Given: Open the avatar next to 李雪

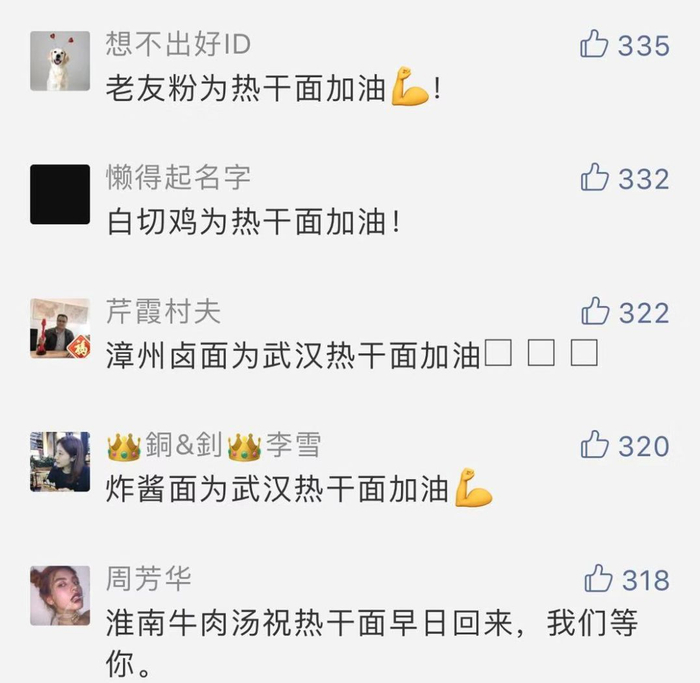Looking at the screenshot, I should (60, 462).
